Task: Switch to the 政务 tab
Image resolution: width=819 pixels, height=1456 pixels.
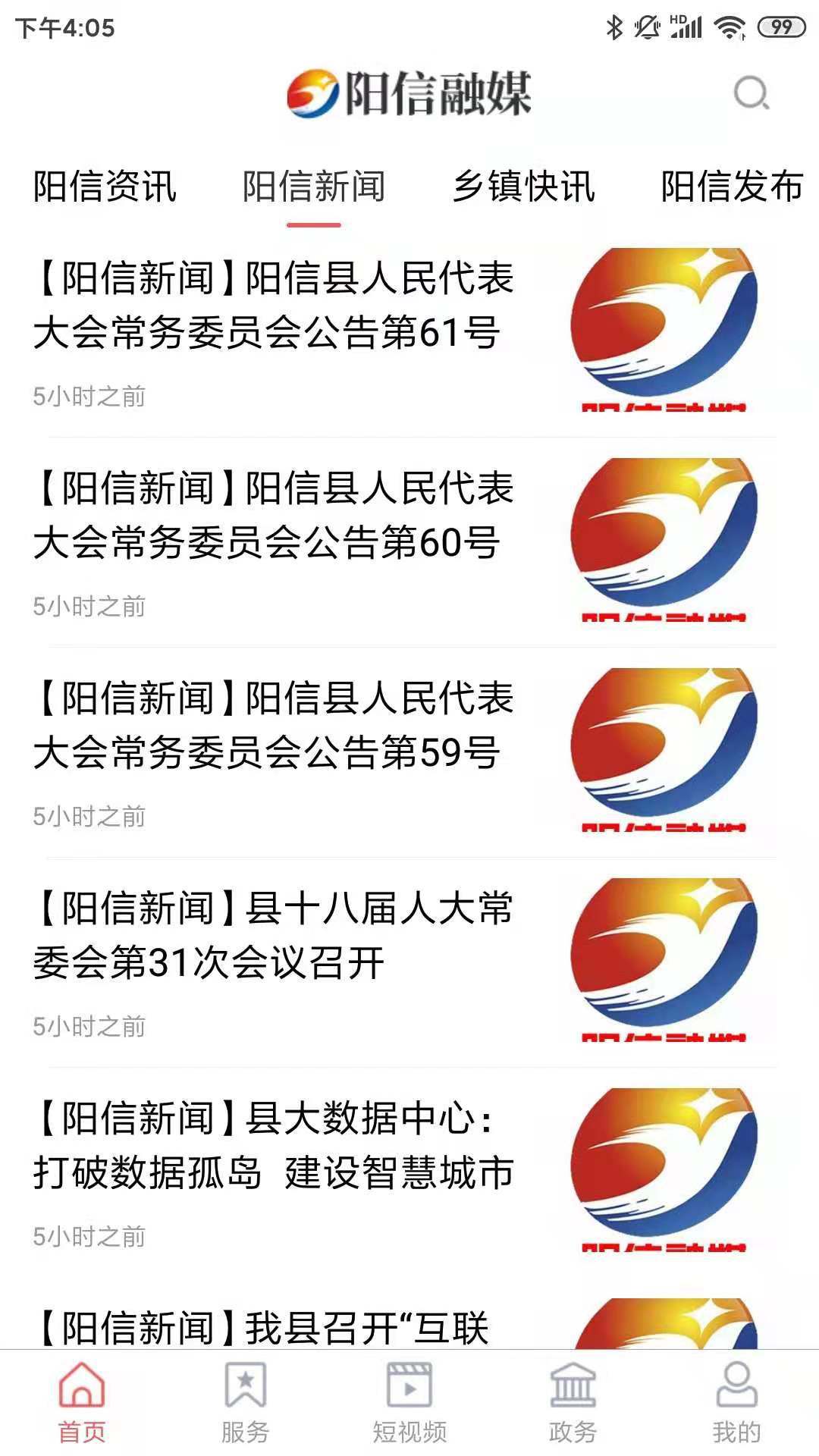Action: click(x=573, y=1403)
